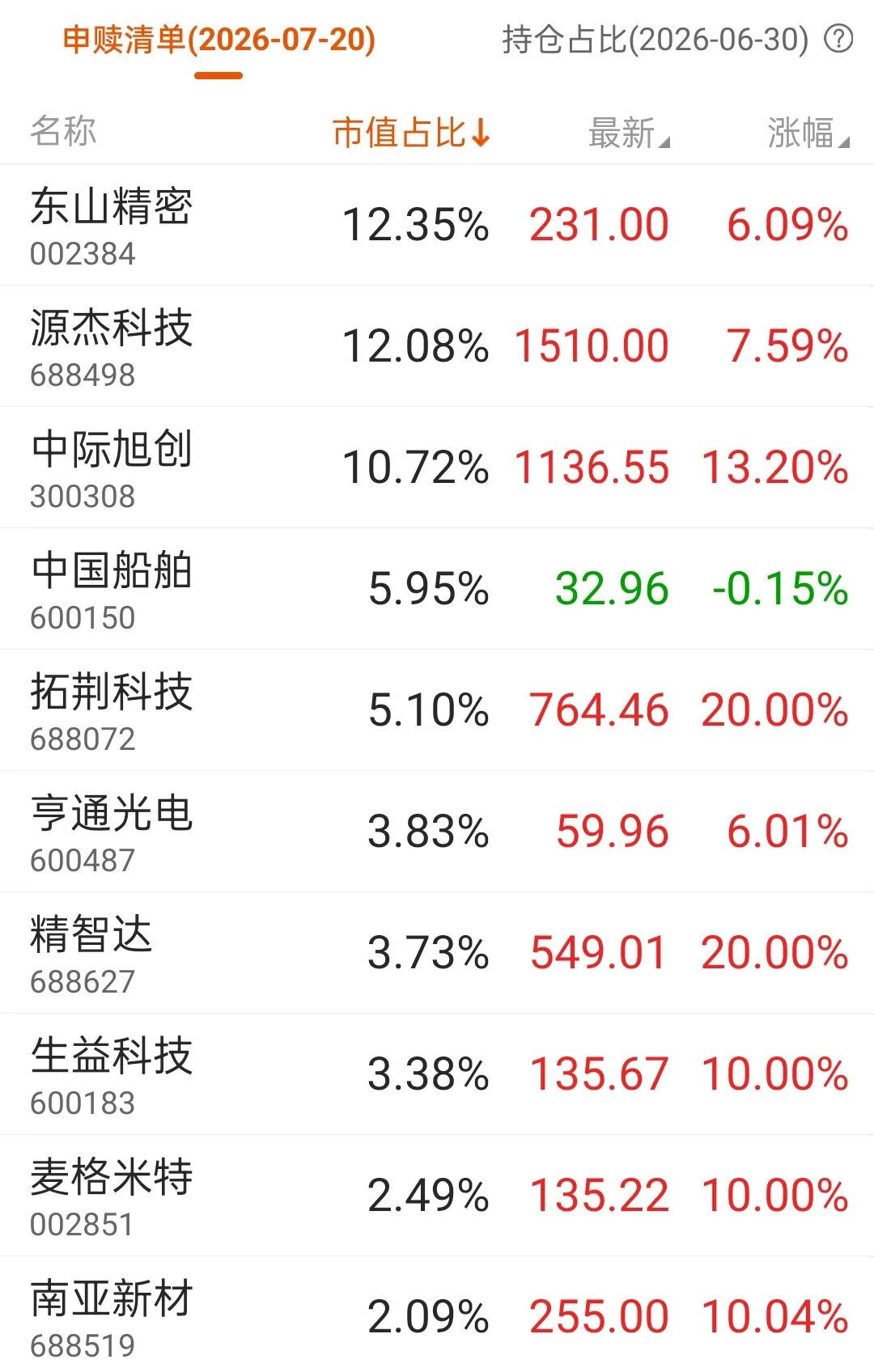Viewport: 874px width, 1372px height.
Task: View 亨通光电 600487 details
Action: point(437,832)
